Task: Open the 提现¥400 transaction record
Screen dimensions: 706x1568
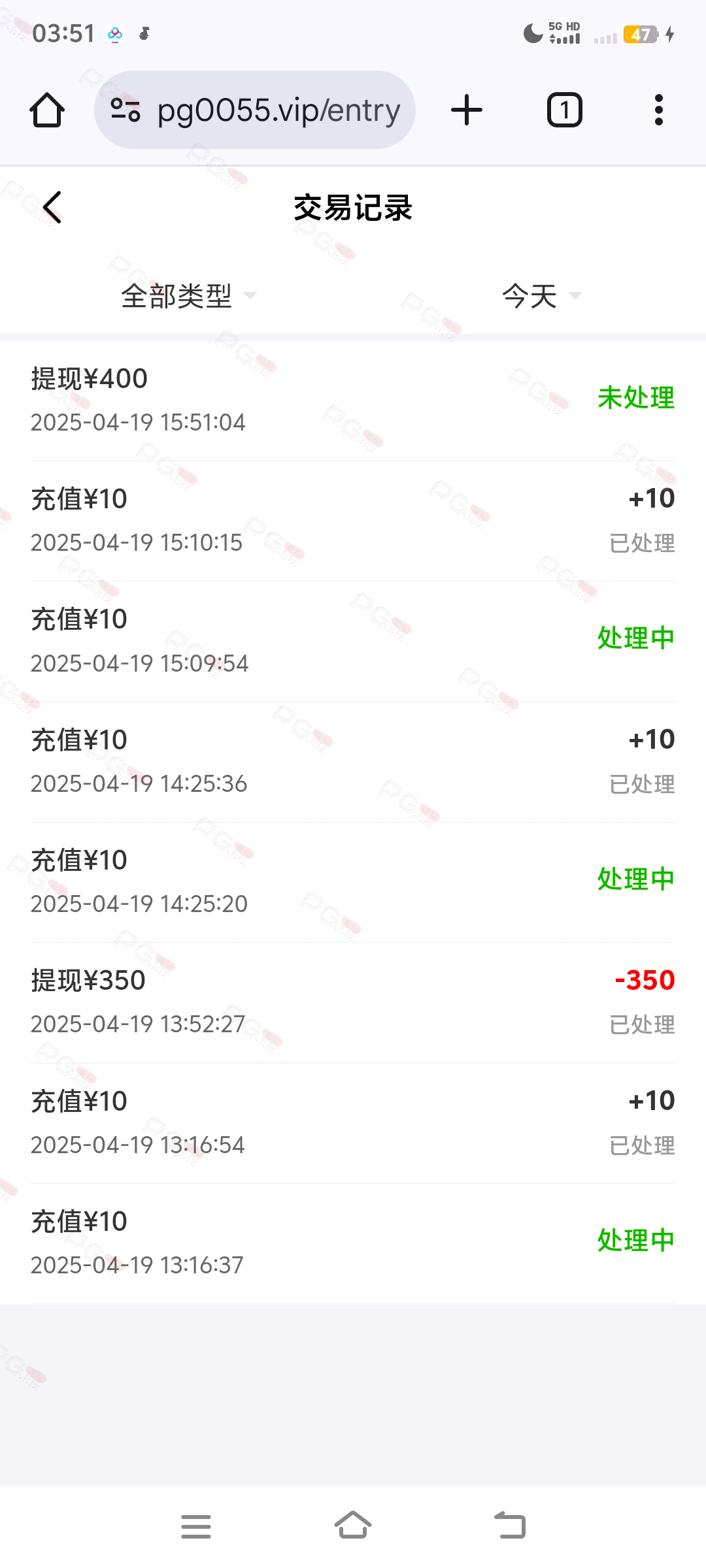Action: 353,400
